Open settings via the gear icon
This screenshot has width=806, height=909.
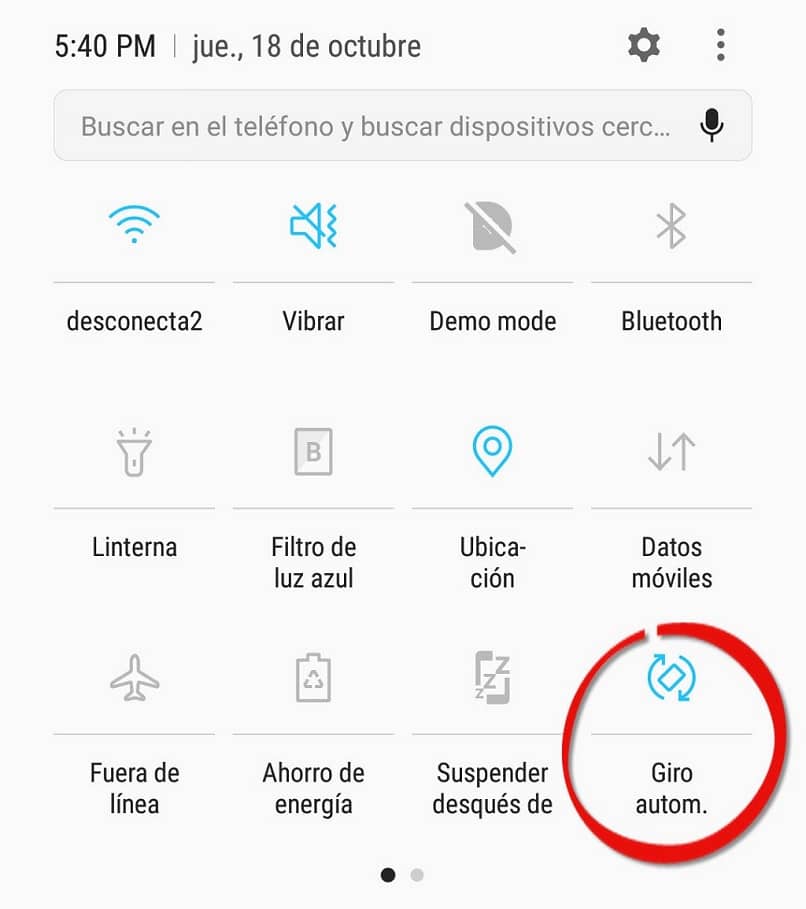644,45
